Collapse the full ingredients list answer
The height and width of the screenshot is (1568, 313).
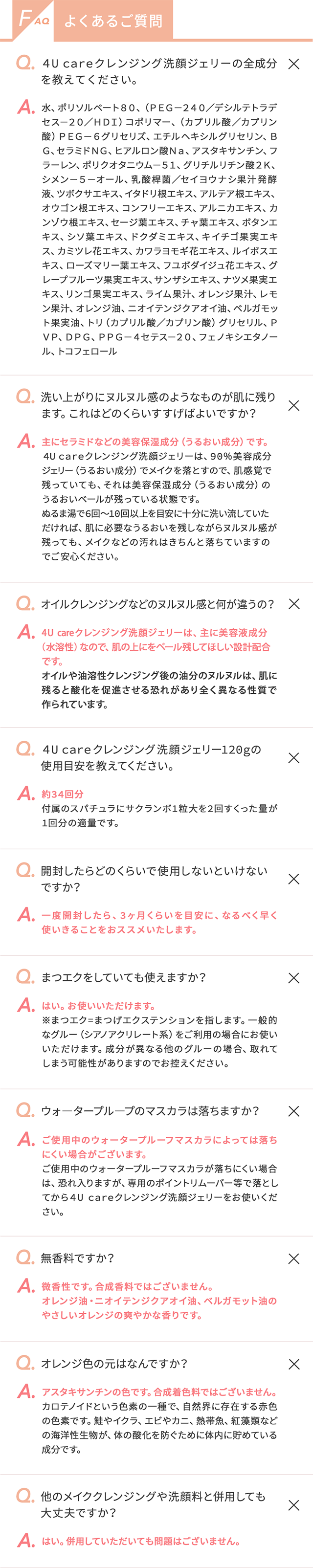click(x=293, y=64)
